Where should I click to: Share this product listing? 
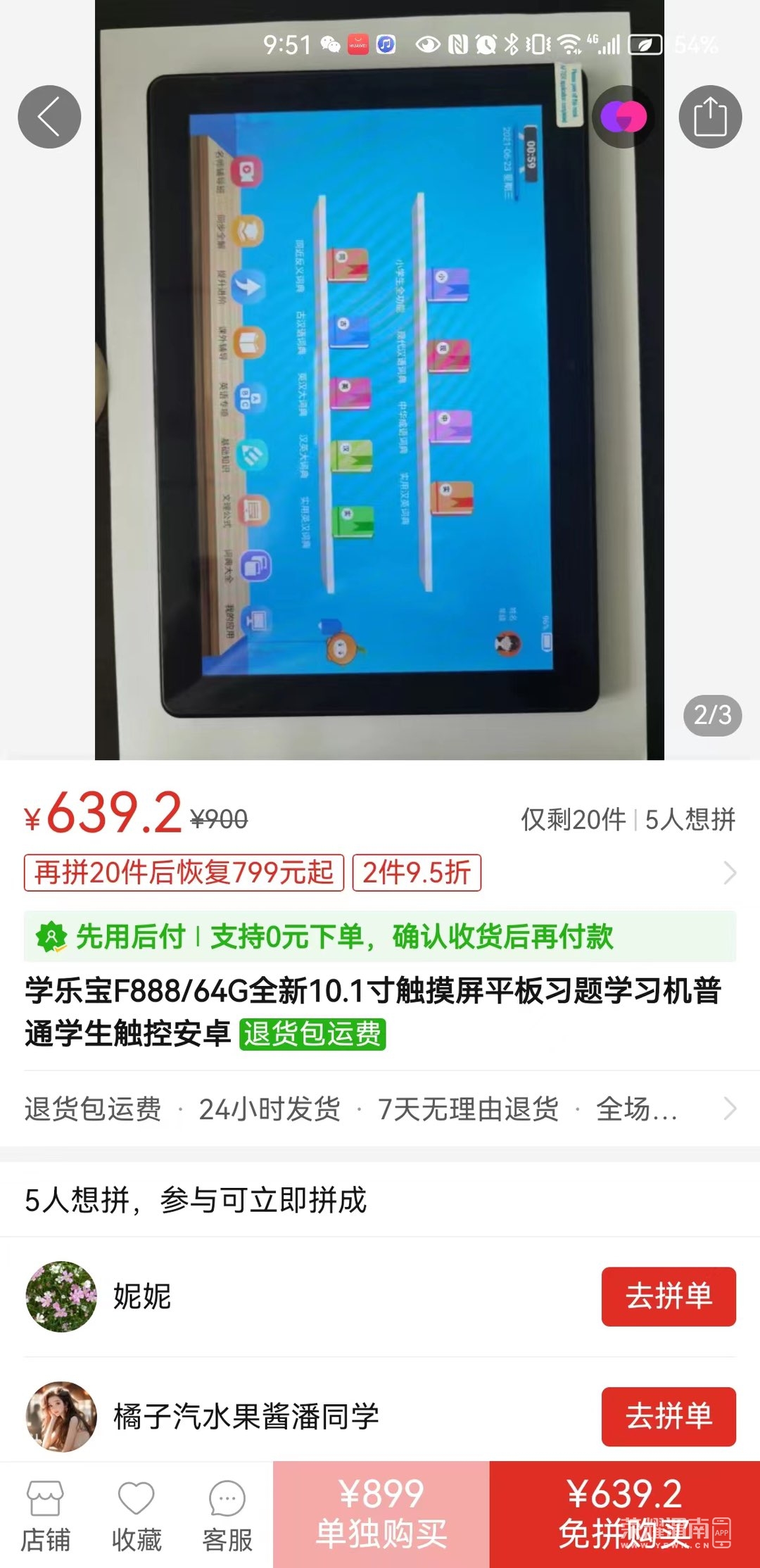coord(709,117)
